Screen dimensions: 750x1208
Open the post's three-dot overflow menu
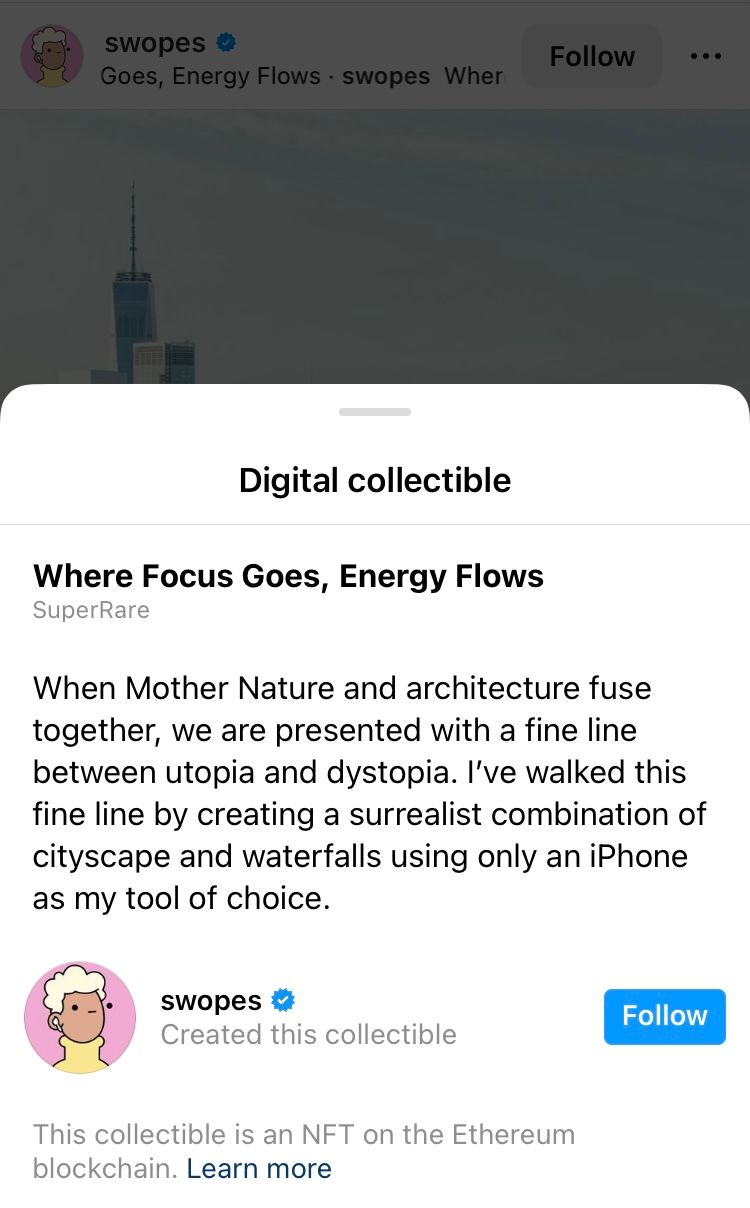click(706, 56)
